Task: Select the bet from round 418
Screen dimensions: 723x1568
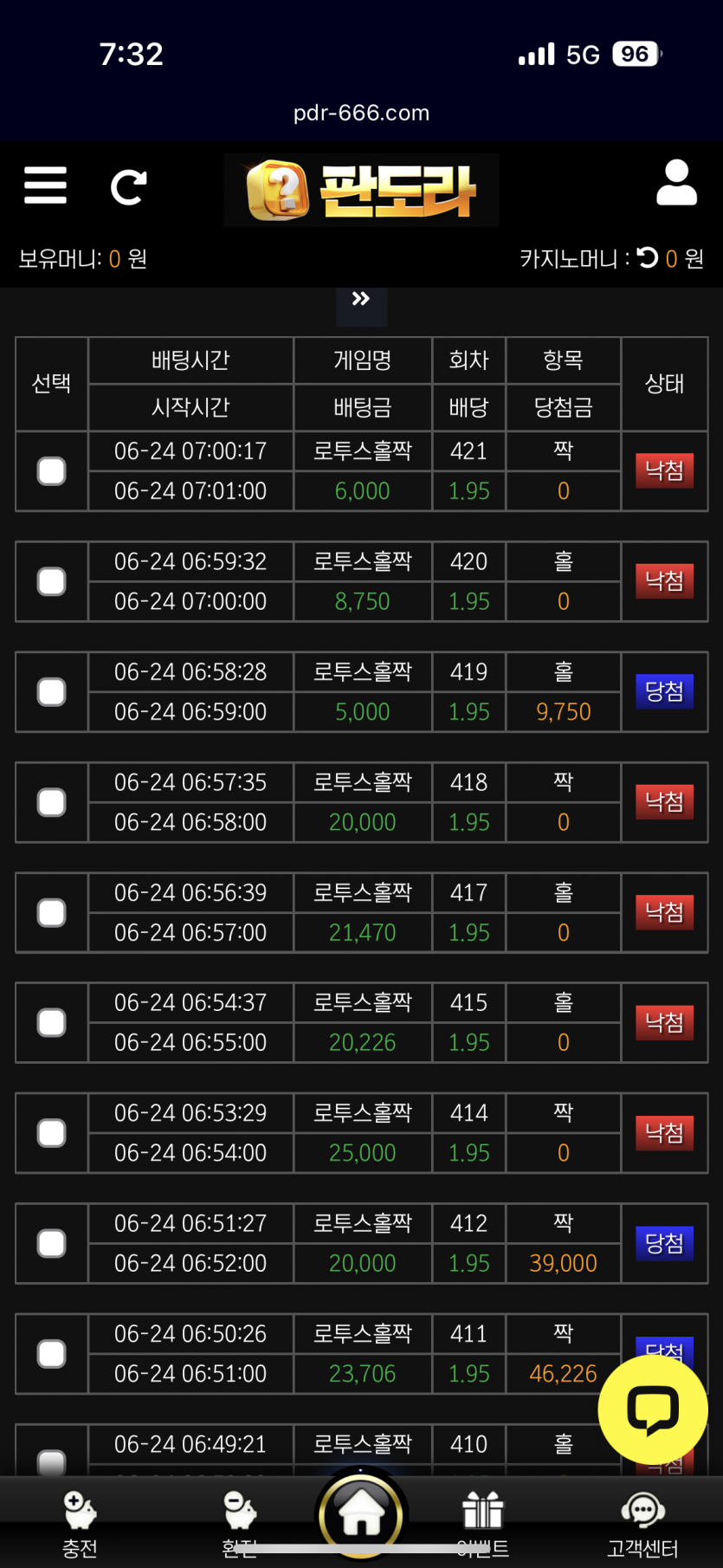Action: point(52,802)
